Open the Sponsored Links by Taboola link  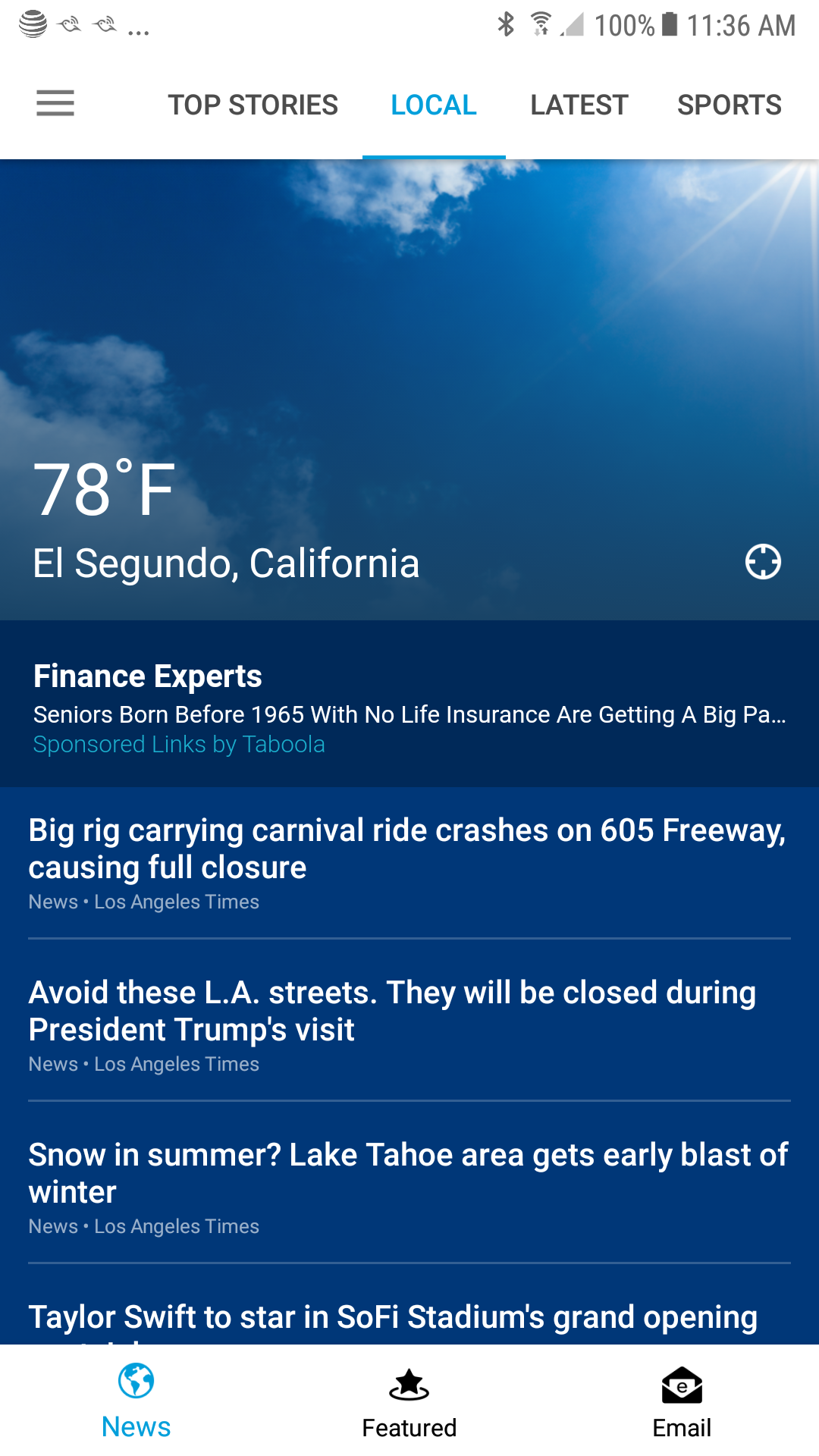coord(179,744)
